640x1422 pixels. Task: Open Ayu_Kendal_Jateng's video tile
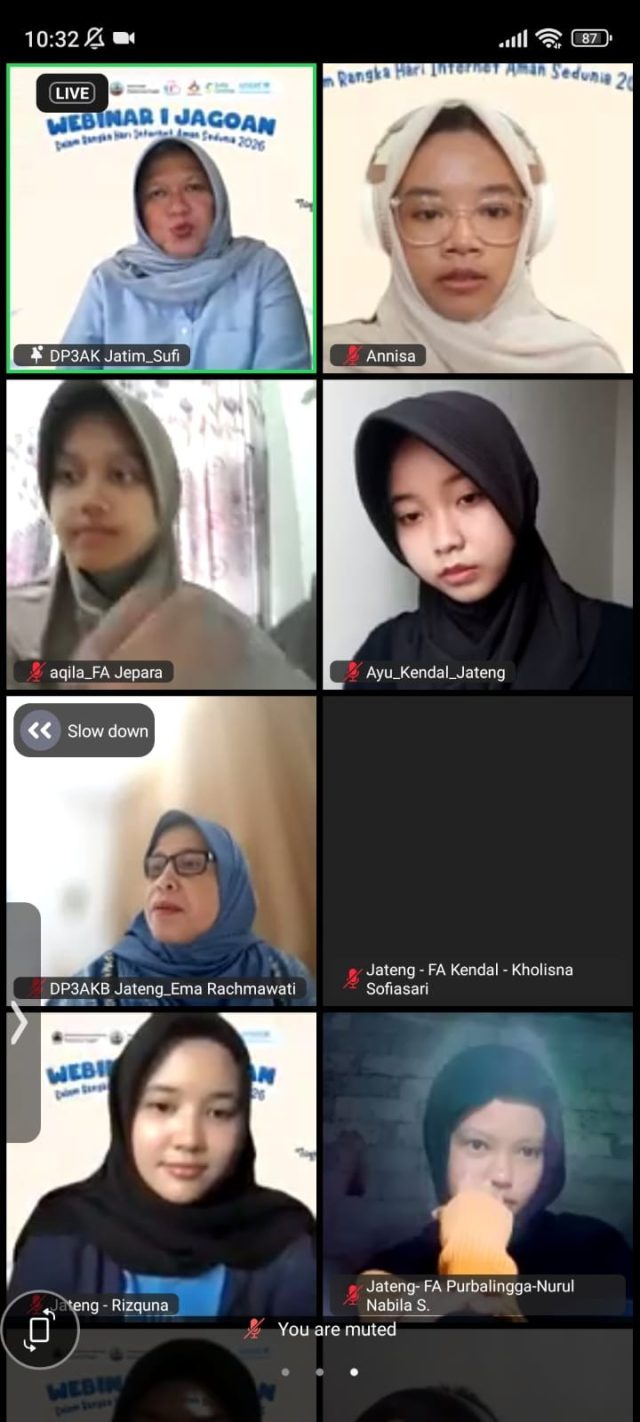[477, 534]
